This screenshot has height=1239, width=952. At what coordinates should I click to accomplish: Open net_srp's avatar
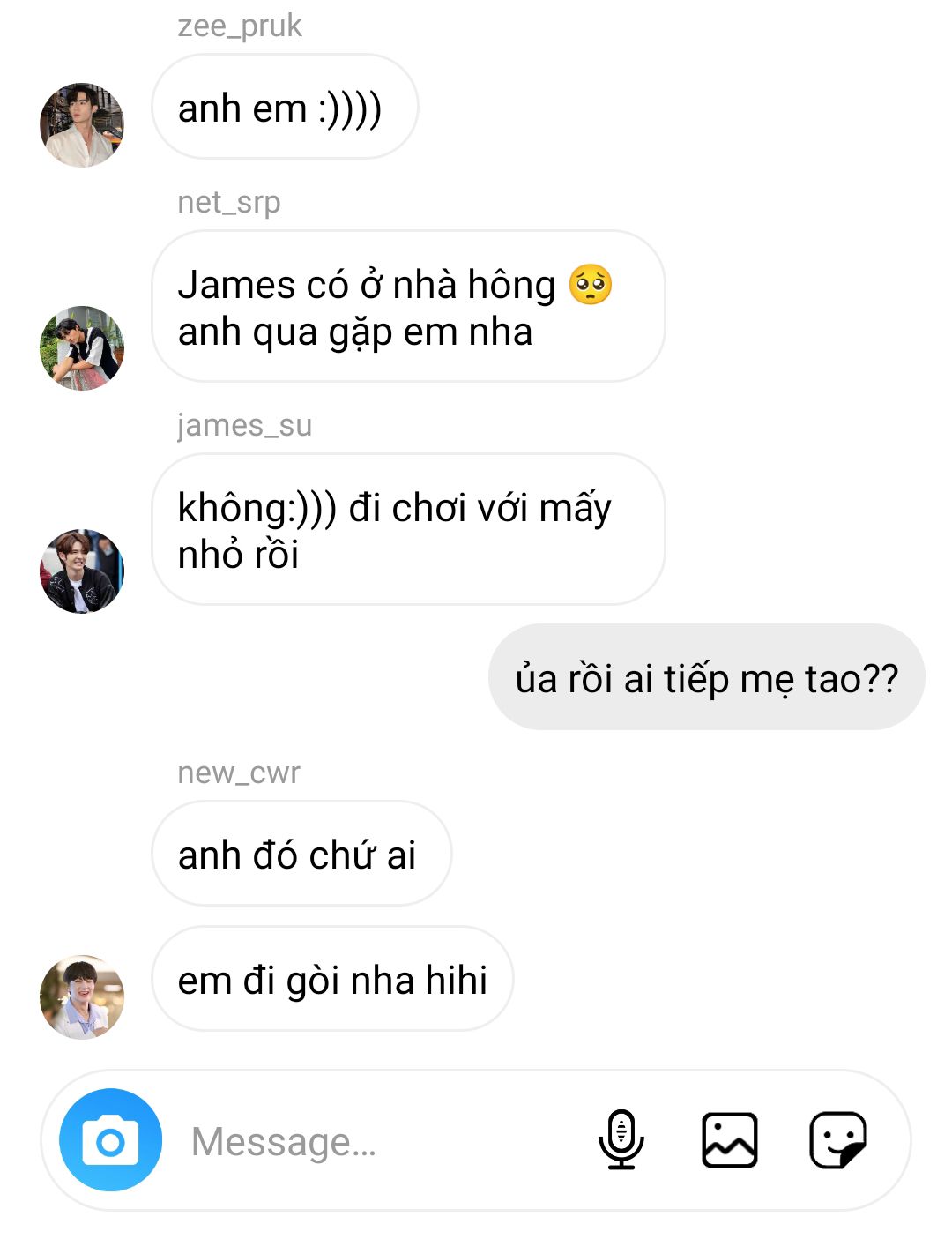(82, 347)
